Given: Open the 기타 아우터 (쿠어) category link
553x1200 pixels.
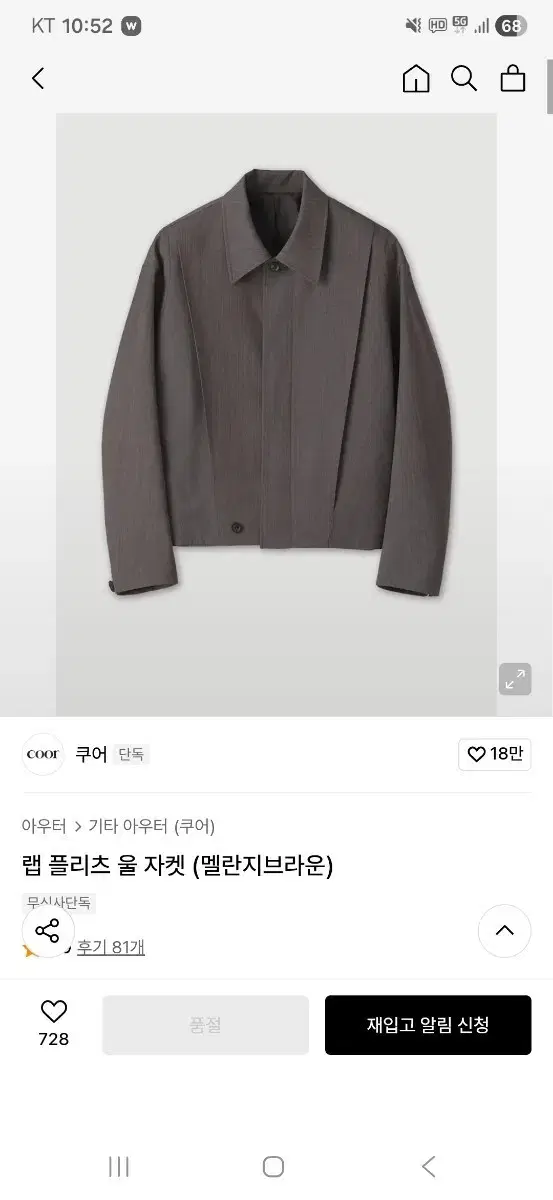Looking at the screenshot, I should tap(152, 826).
